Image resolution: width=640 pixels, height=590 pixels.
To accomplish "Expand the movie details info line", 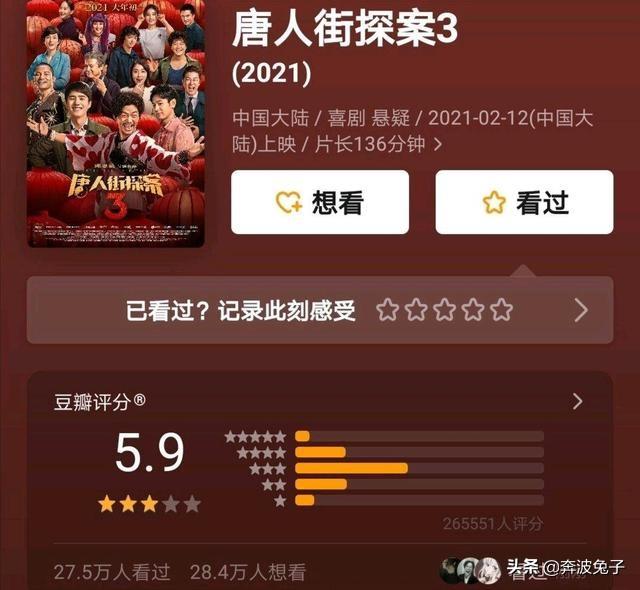I will 438,144.
